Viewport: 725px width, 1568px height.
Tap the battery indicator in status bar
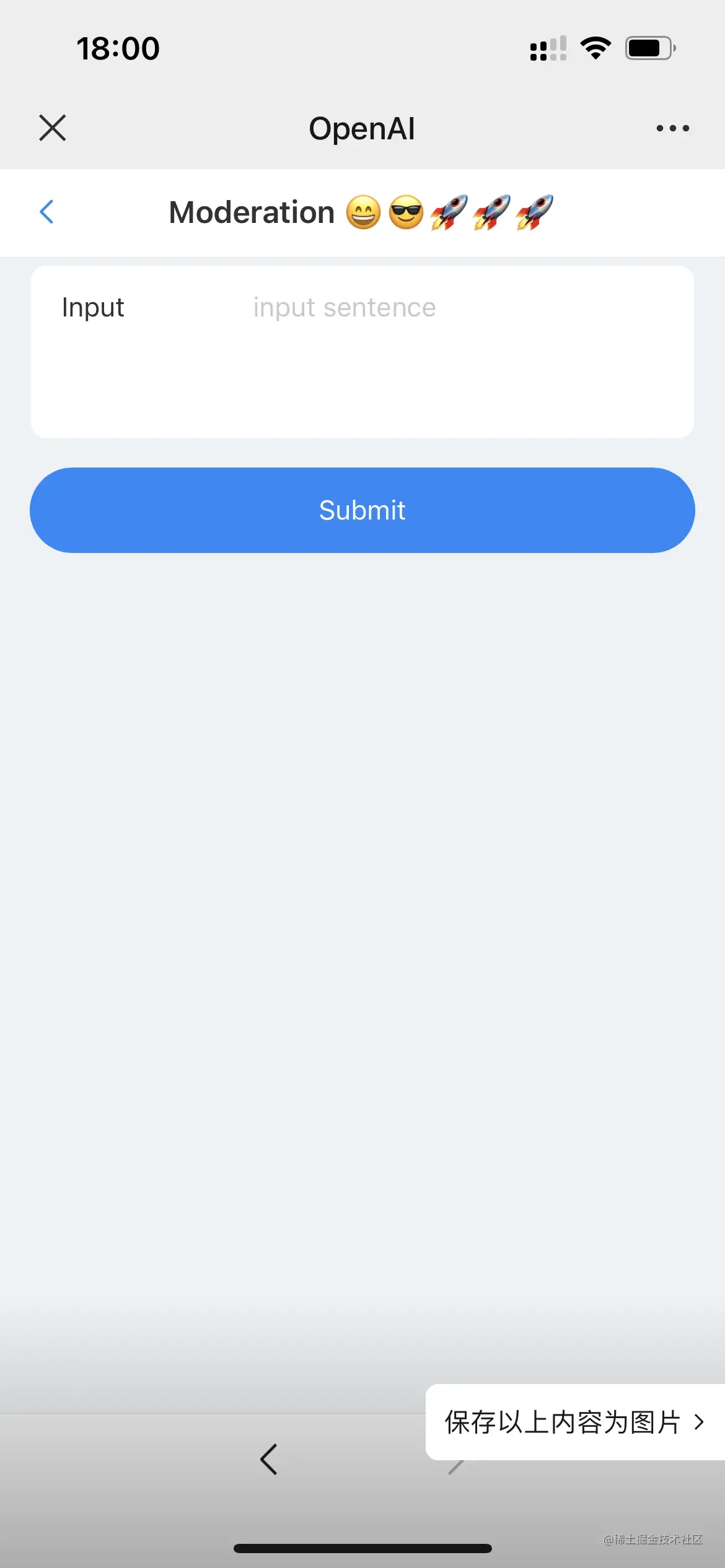click(648, 46)
